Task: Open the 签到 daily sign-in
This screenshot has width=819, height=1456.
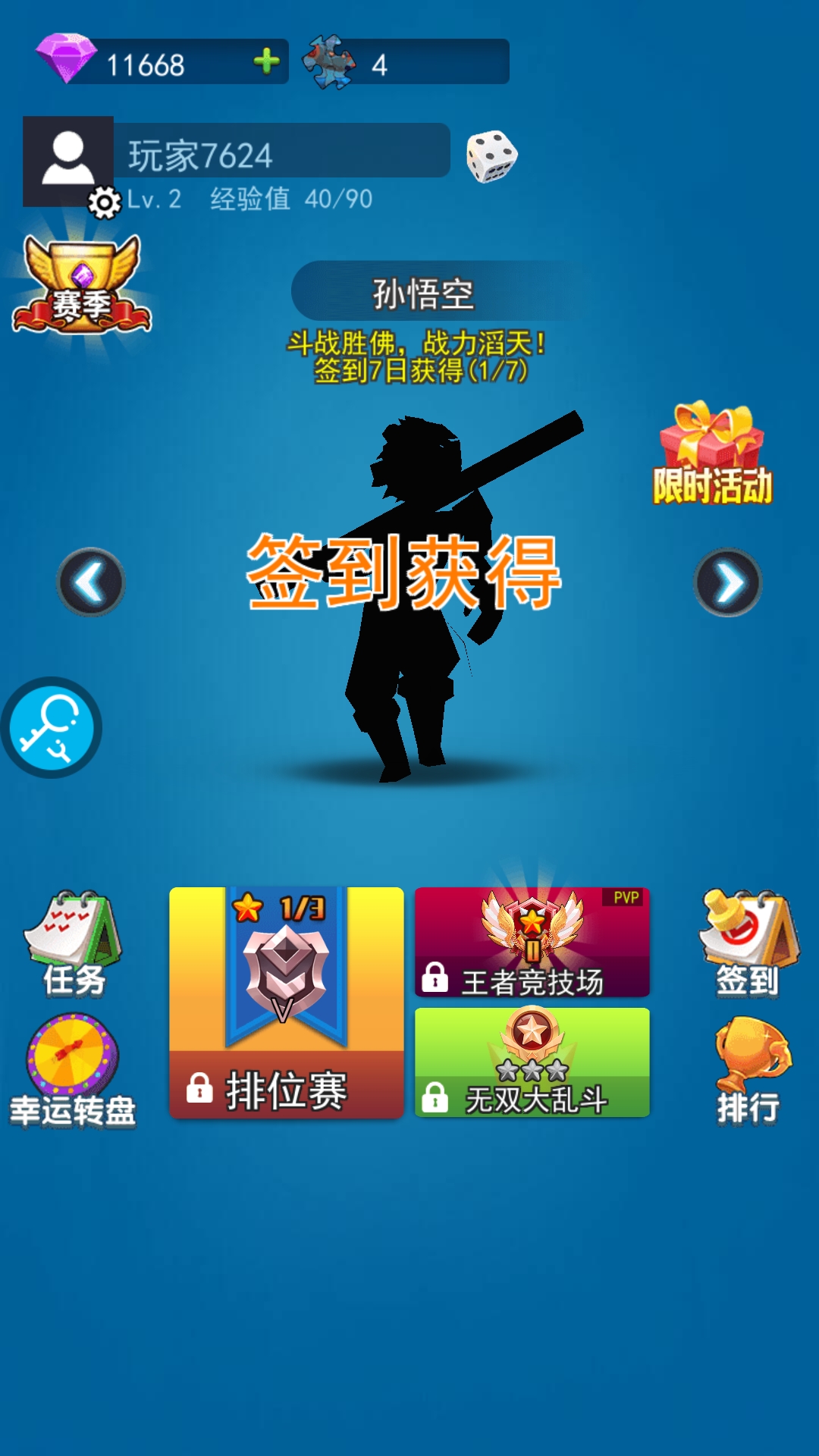Action: point(748,944)
